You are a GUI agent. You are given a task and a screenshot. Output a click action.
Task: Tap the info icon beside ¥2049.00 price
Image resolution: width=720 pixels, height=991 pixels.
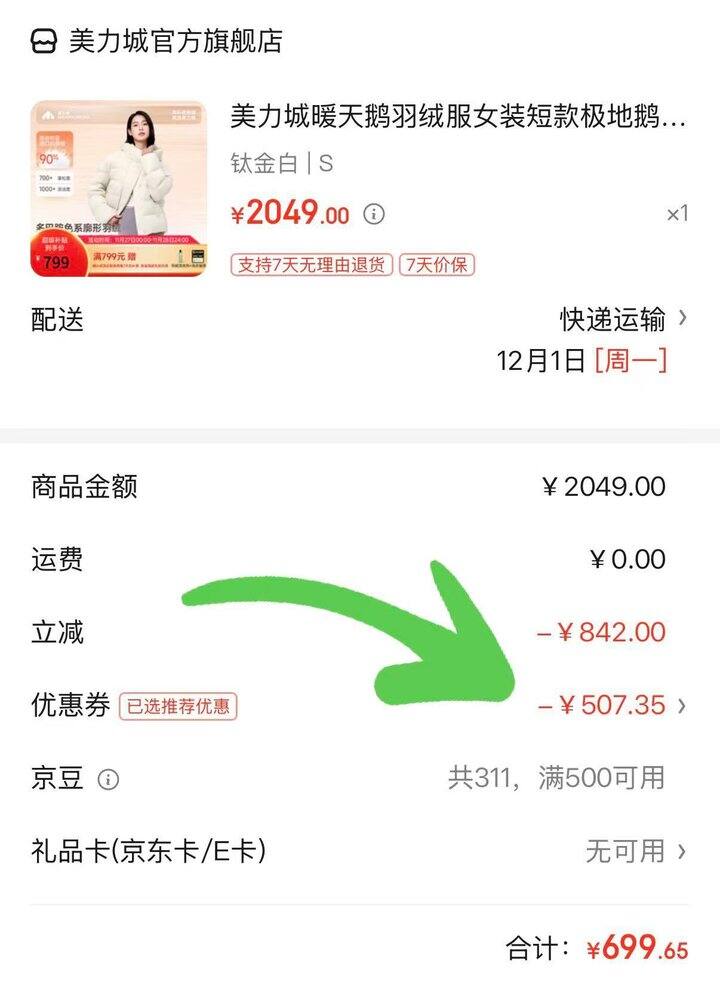coord(374,214)
